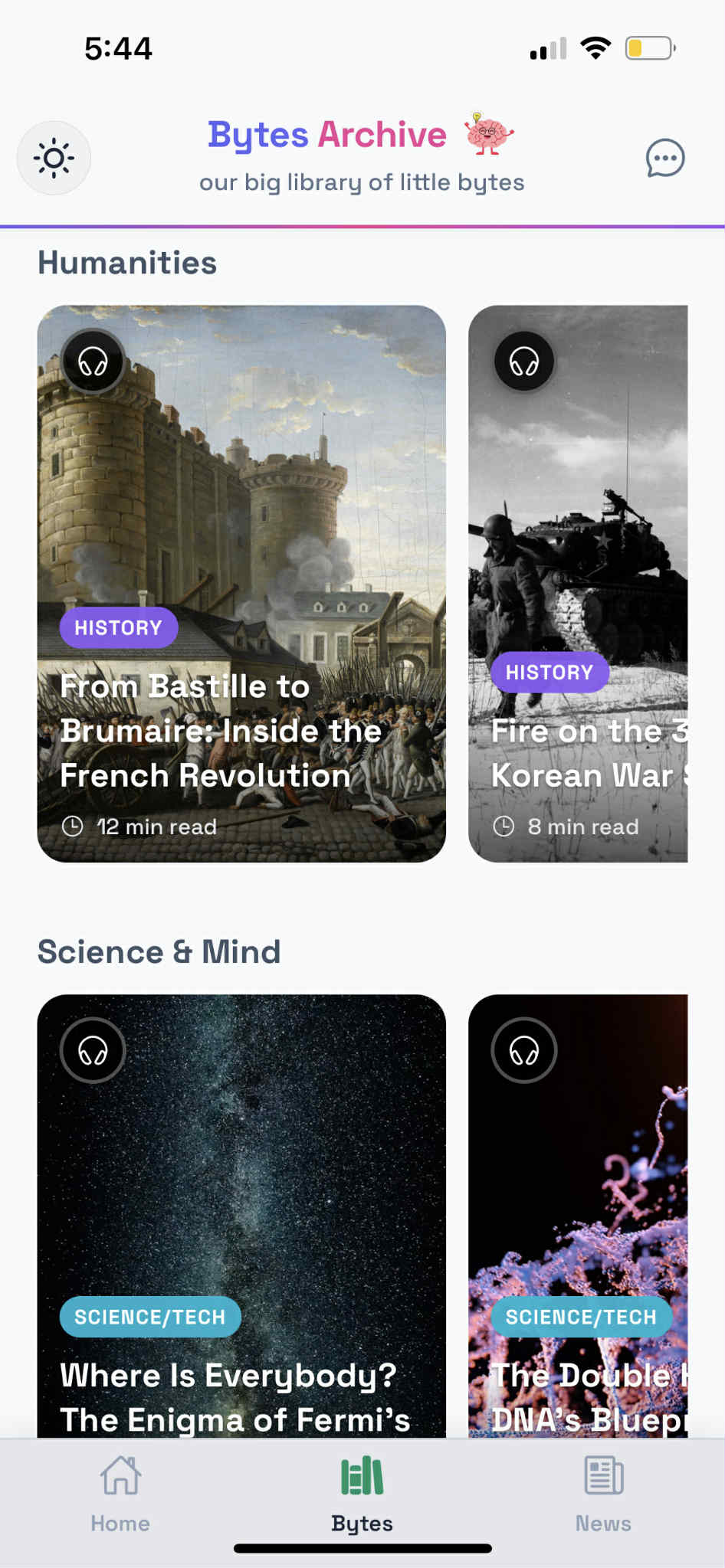Image resolution: width=725 pixels, height=1568 pixels.
Task: Tap headphones icon on the DNA byte
Action: point(524,1050)
